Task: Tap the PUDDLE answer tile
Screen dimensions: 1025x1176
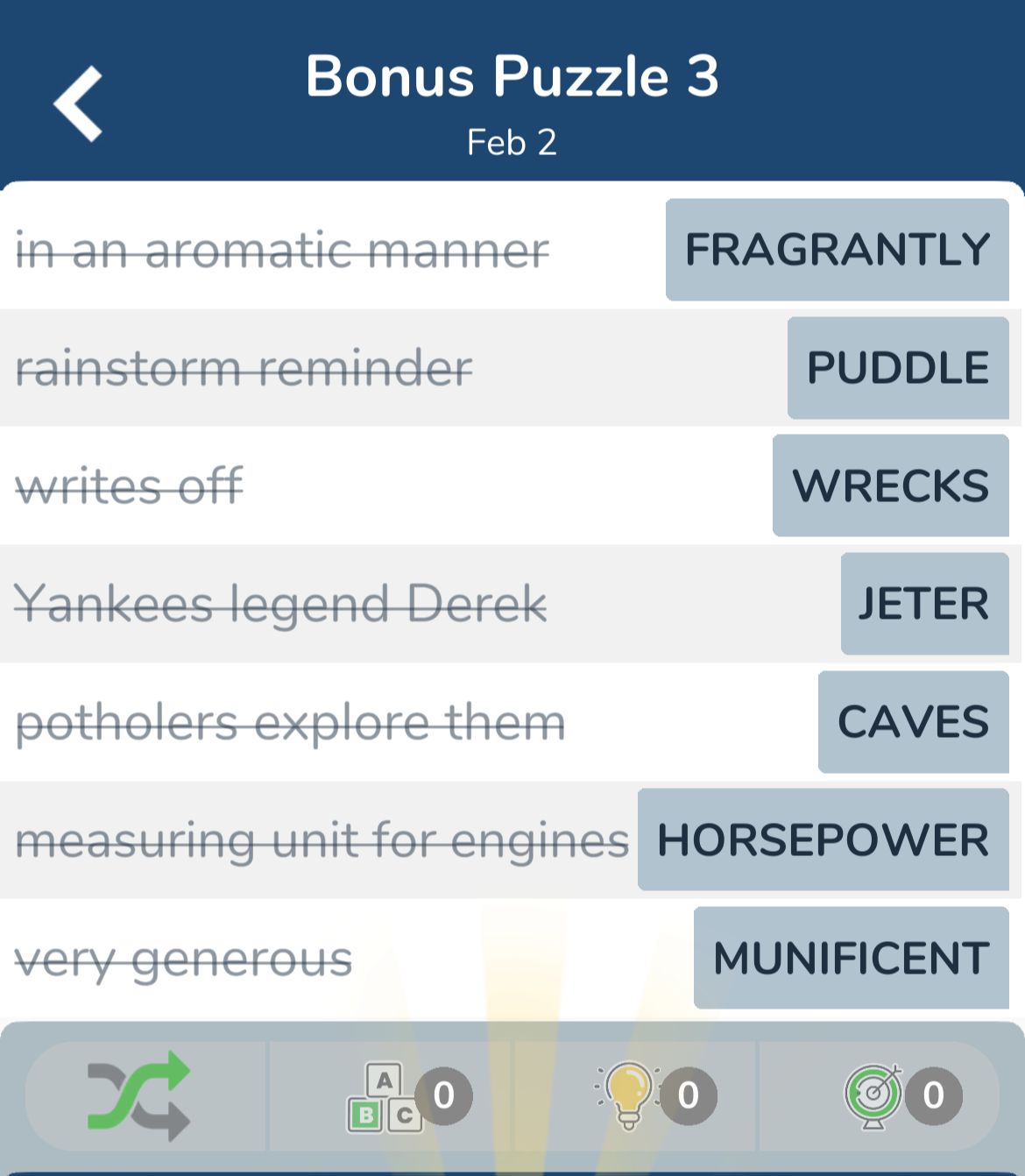Action: pos(897,368)
